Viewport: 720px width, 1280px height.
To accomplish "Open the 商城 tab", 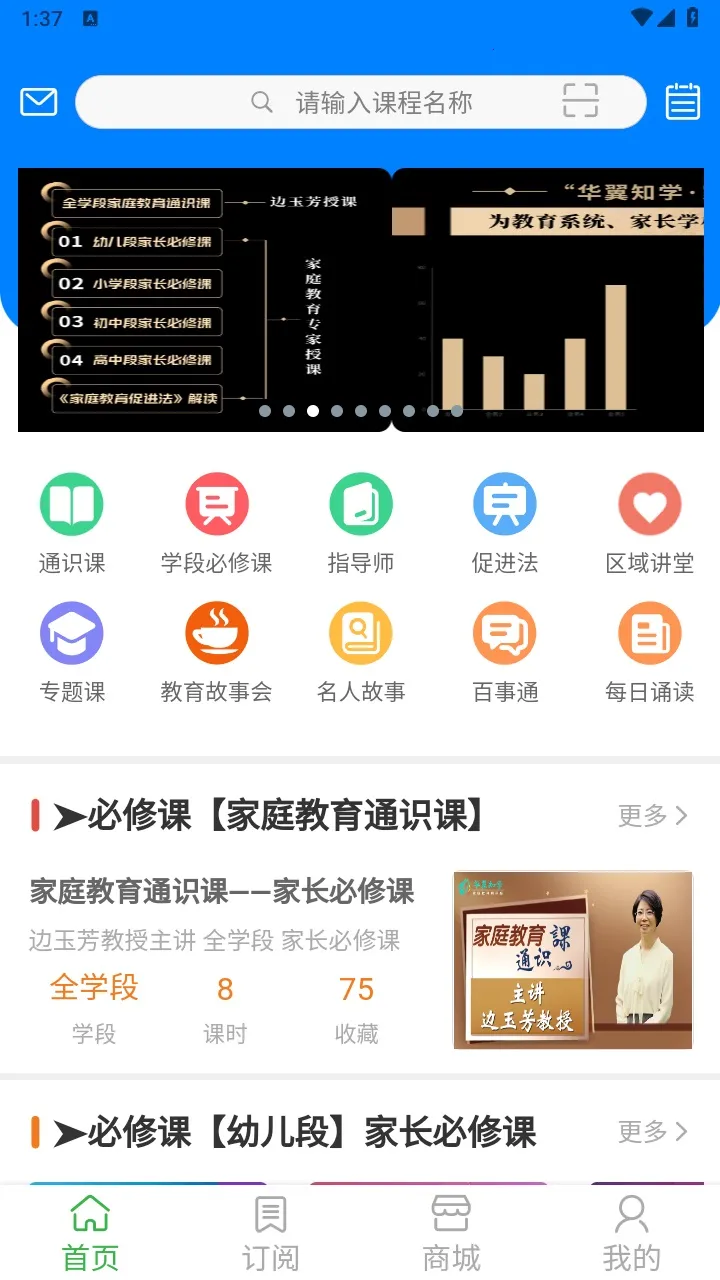I will pos(450,1230).
